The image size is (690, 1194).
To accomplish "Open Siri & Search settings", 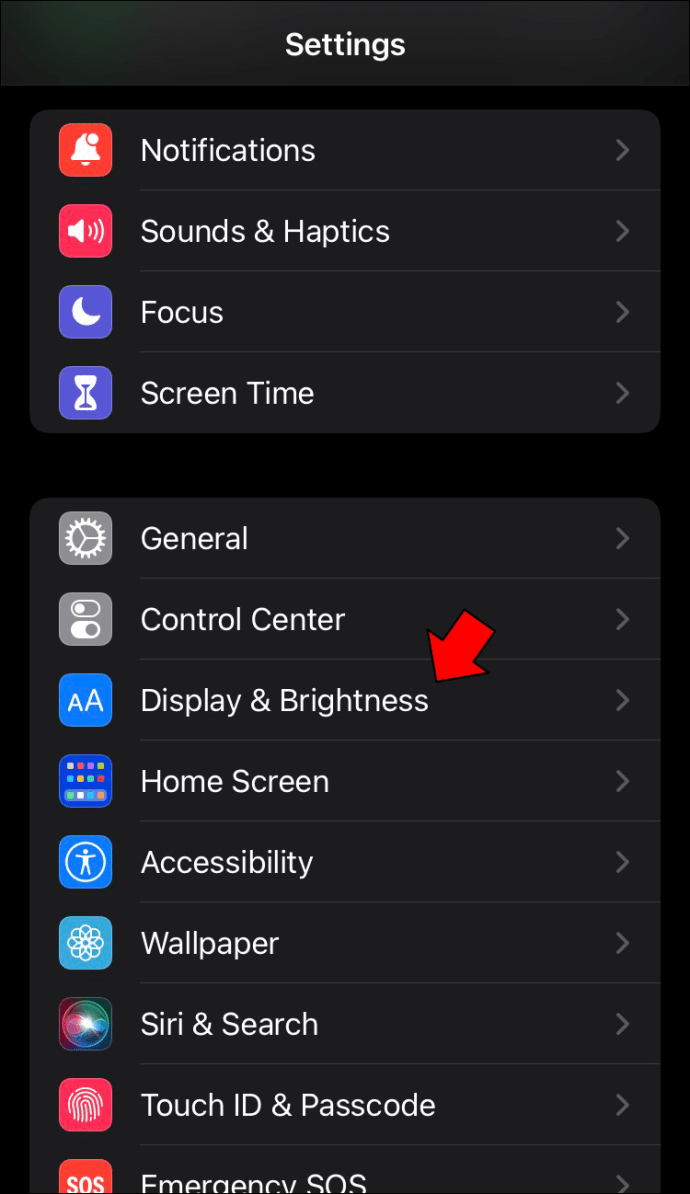I will click(x=345, y=1023).
